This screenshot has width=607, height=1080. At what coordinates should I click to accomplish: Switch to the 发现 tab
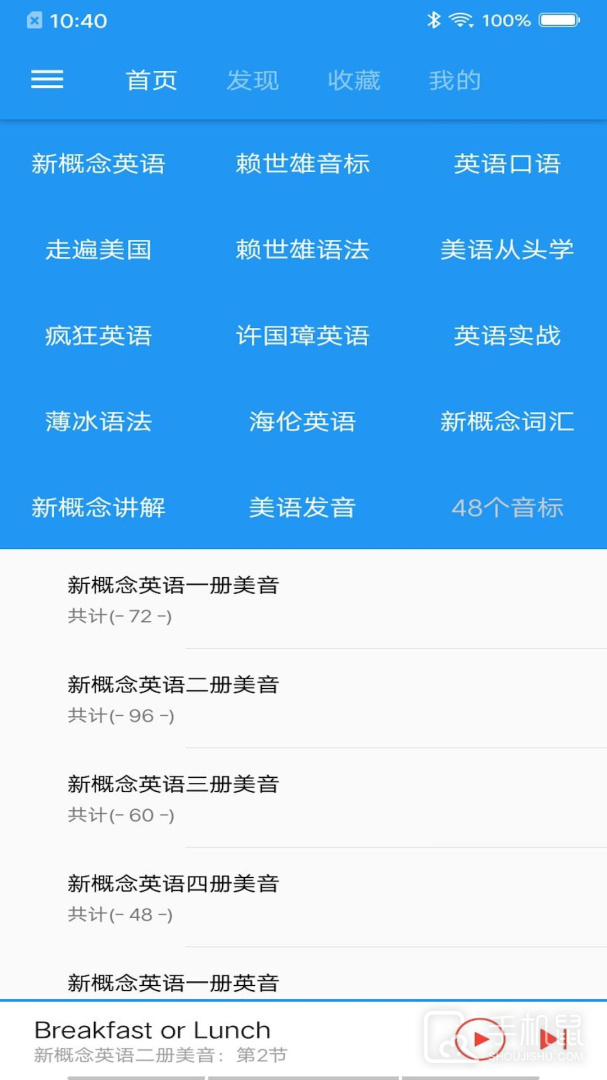click(x=252, y=81)
